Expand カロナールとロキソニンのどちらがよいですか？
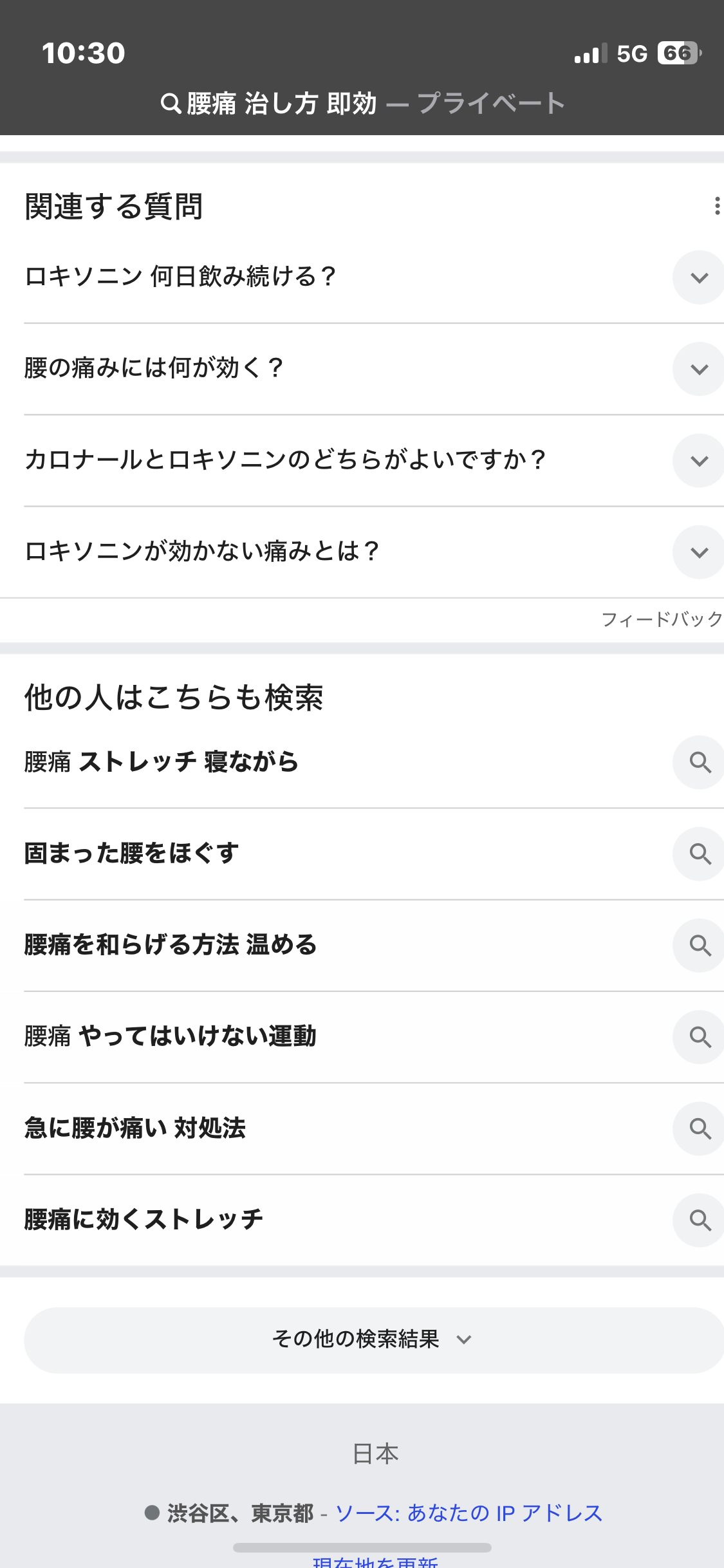This screenshot has height=1568, width=724. (x=374, y=460)
